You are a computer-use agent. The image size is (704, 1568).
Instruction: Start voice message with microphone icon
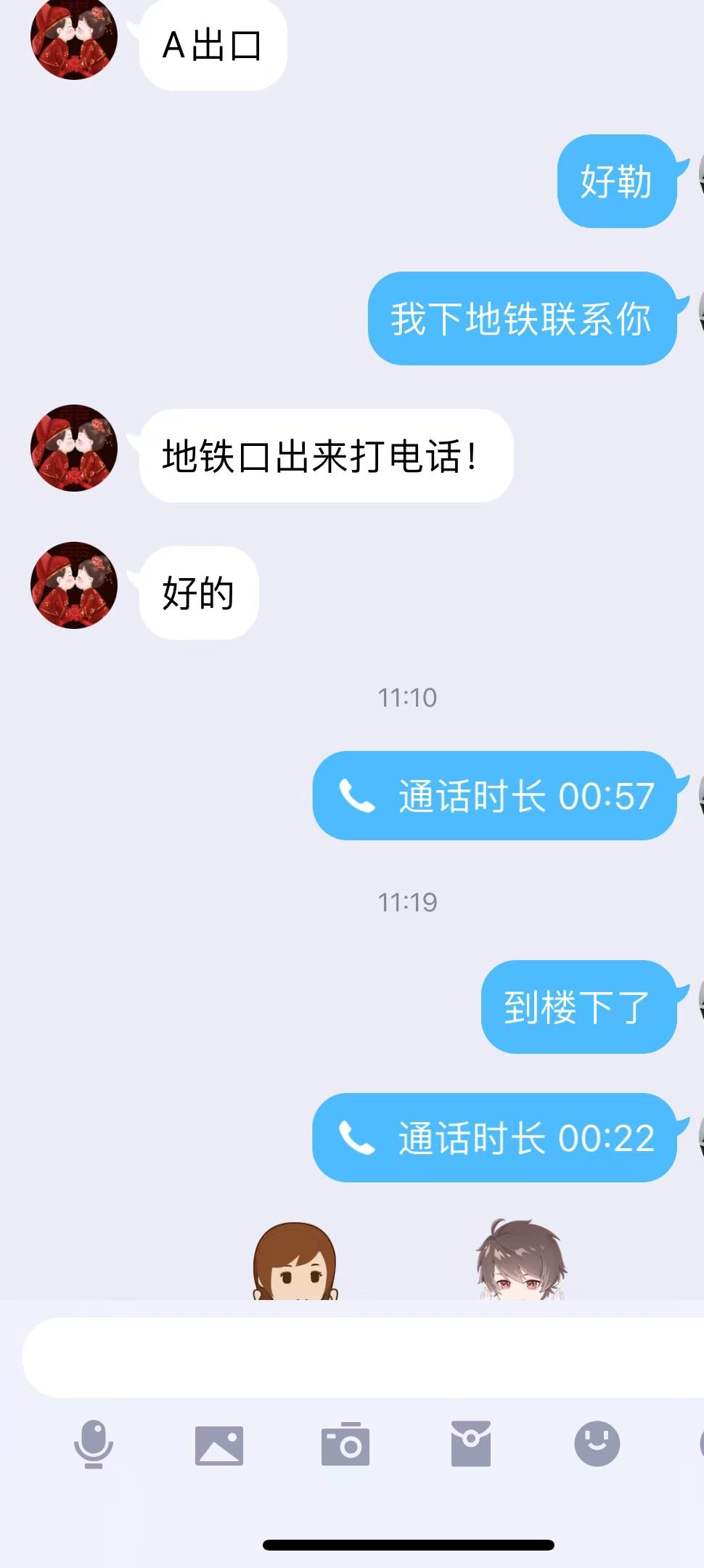point(94,1445)
